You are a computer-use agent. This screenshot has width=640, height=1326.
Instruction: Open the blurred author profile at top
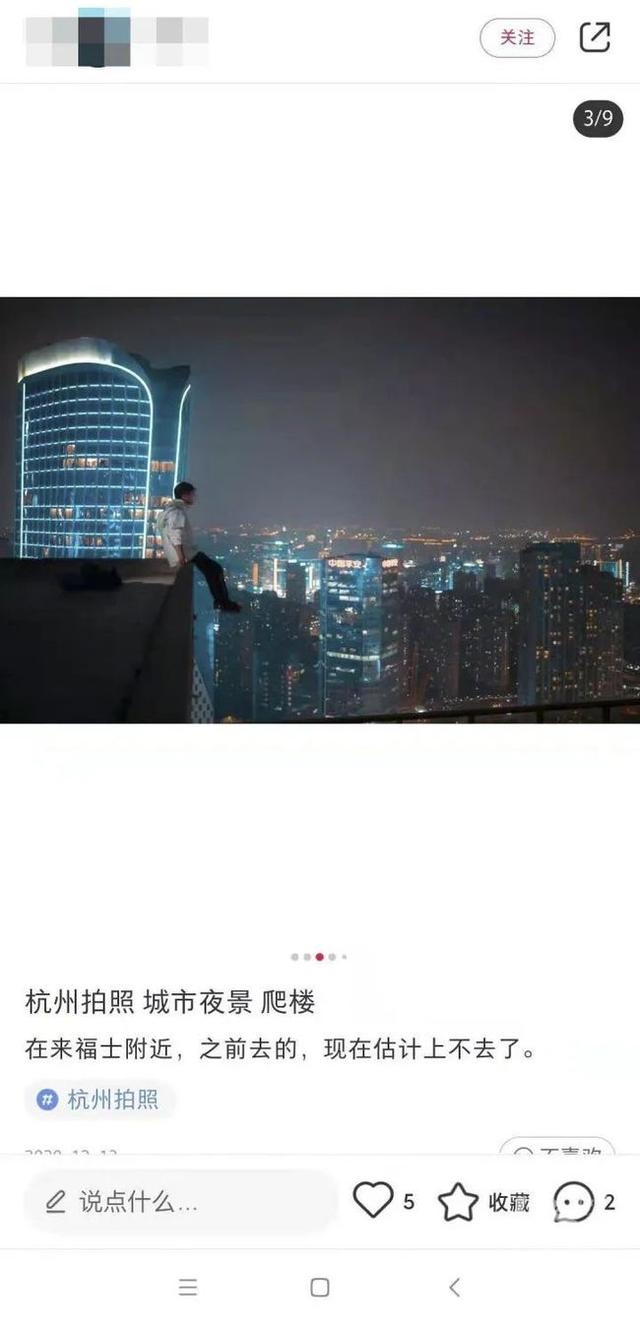tap(116, 37)
